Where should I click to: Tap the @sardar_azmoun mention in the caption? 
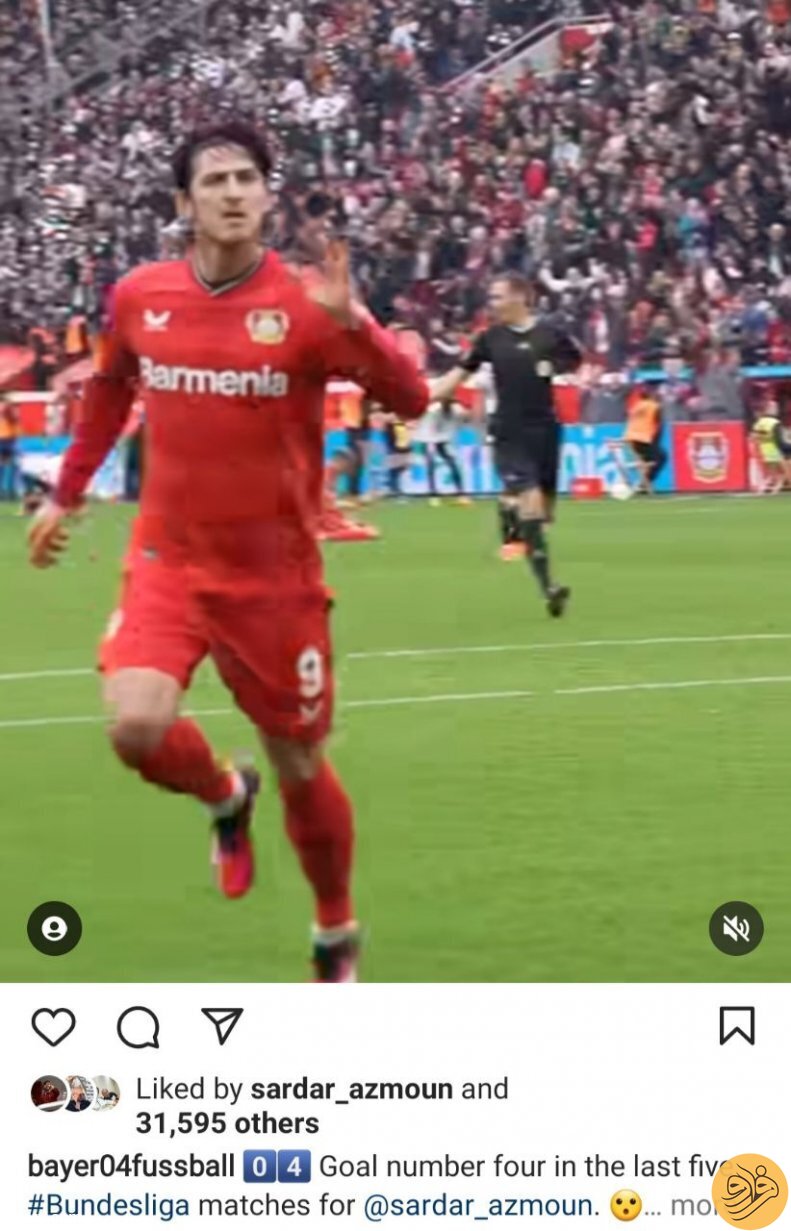(480, 1205)
